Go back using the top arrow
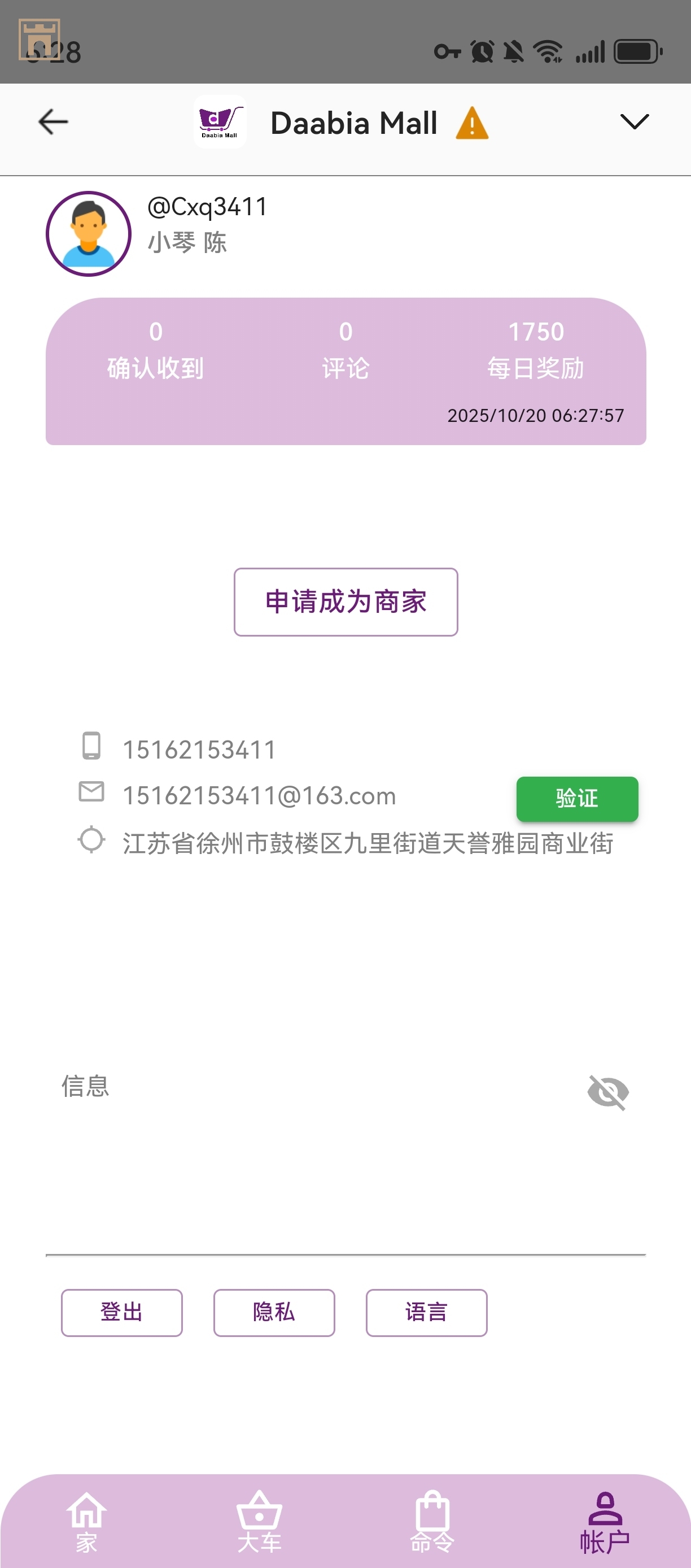The height and width of the screenshot is (1568, 691). (x=53, y=122)
